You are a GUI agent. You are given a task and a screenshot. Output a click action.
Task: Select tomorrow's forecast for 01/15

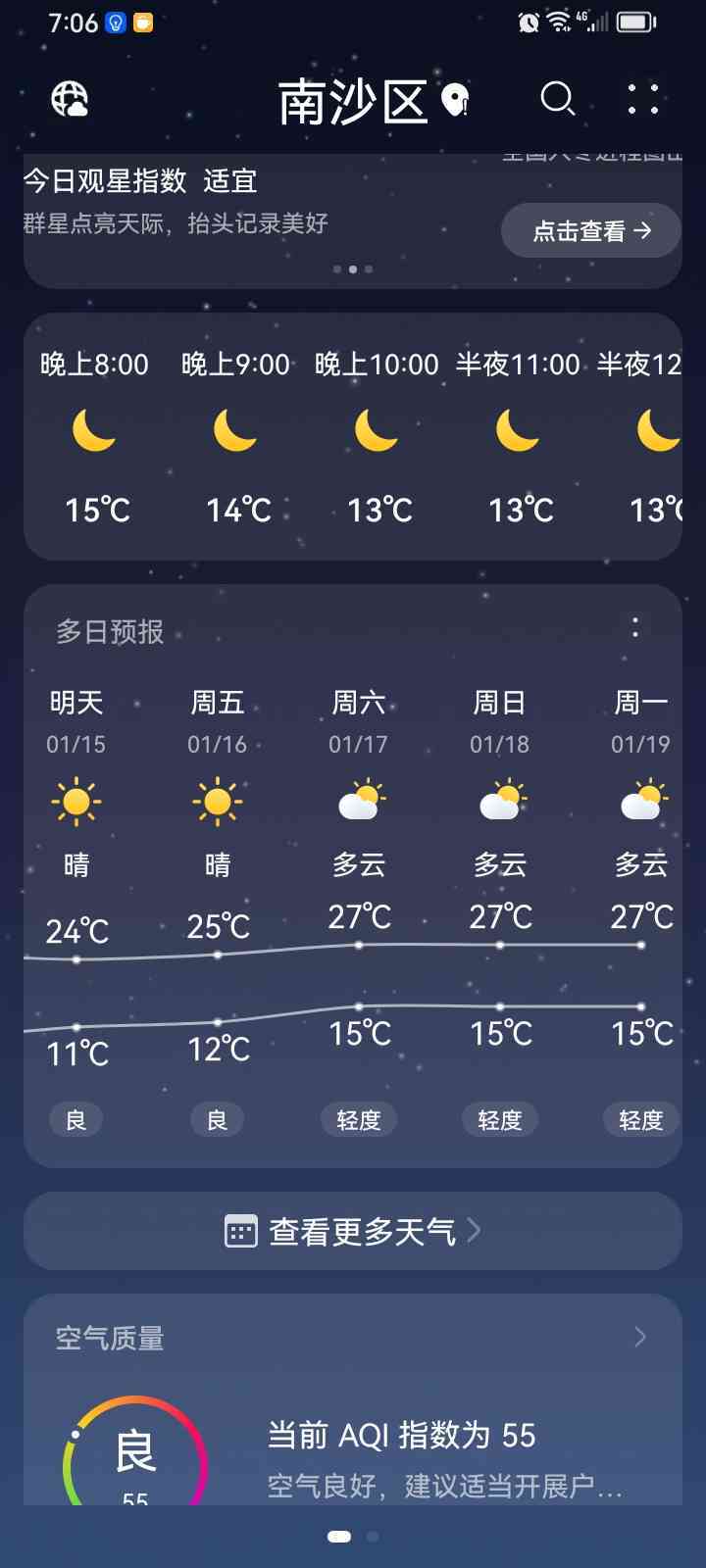tap(76, 804)
